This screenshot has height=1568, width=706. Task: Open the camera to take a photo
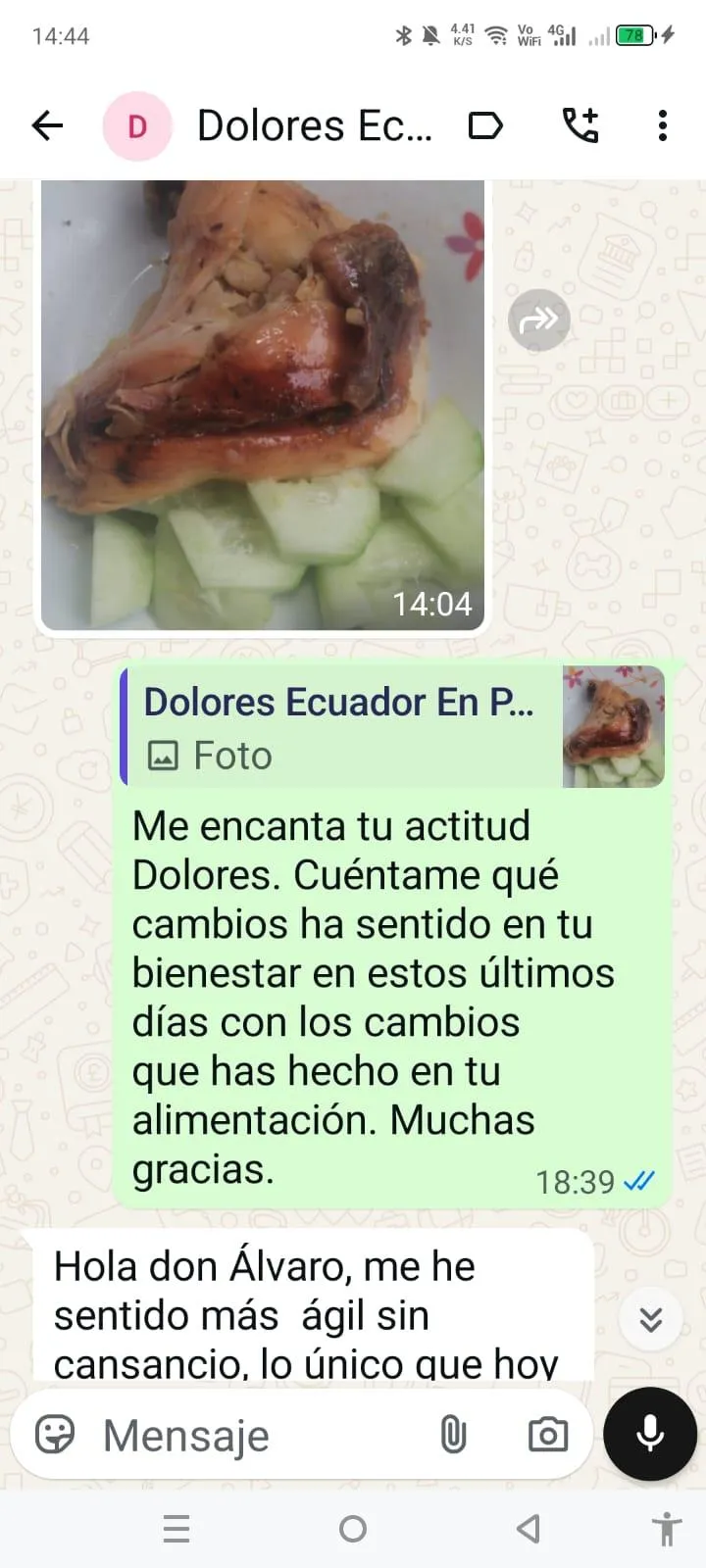pos(547,1435)
